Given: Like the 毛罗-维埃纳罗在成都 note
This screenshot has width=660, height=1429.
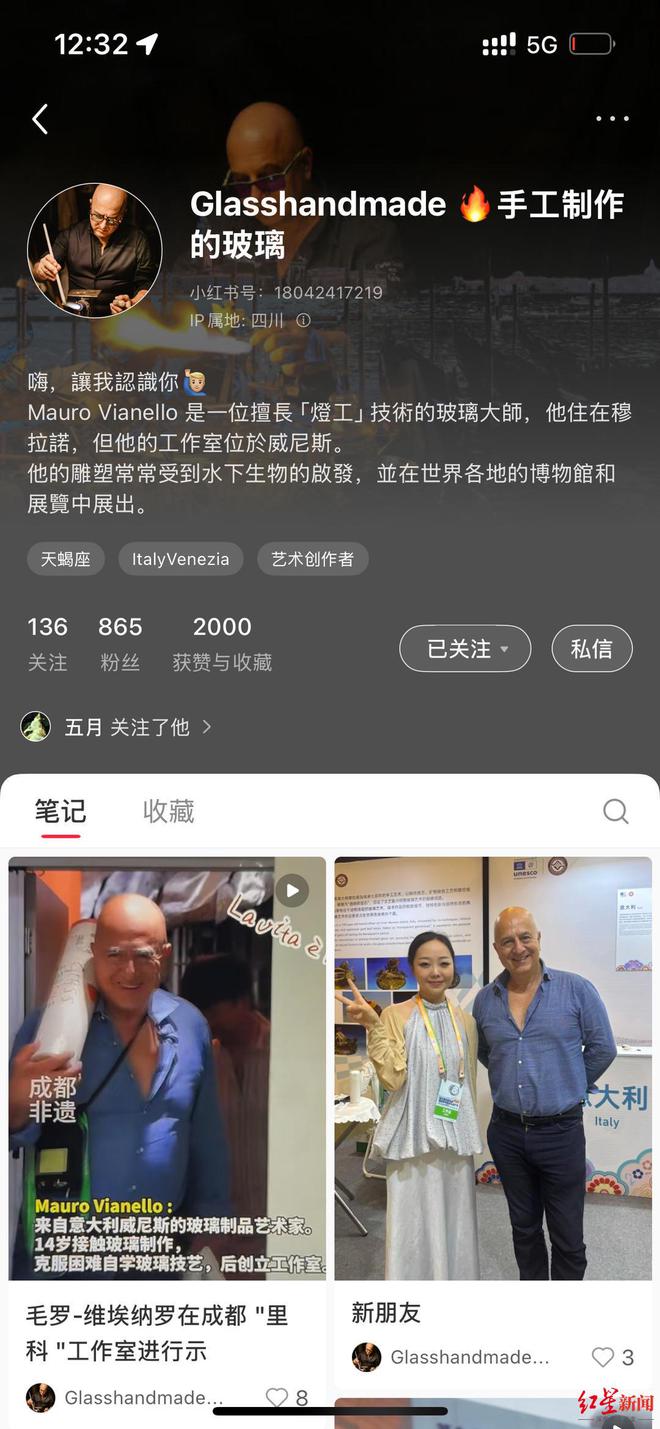Looking at the screenshot, I should point(277,1397).
